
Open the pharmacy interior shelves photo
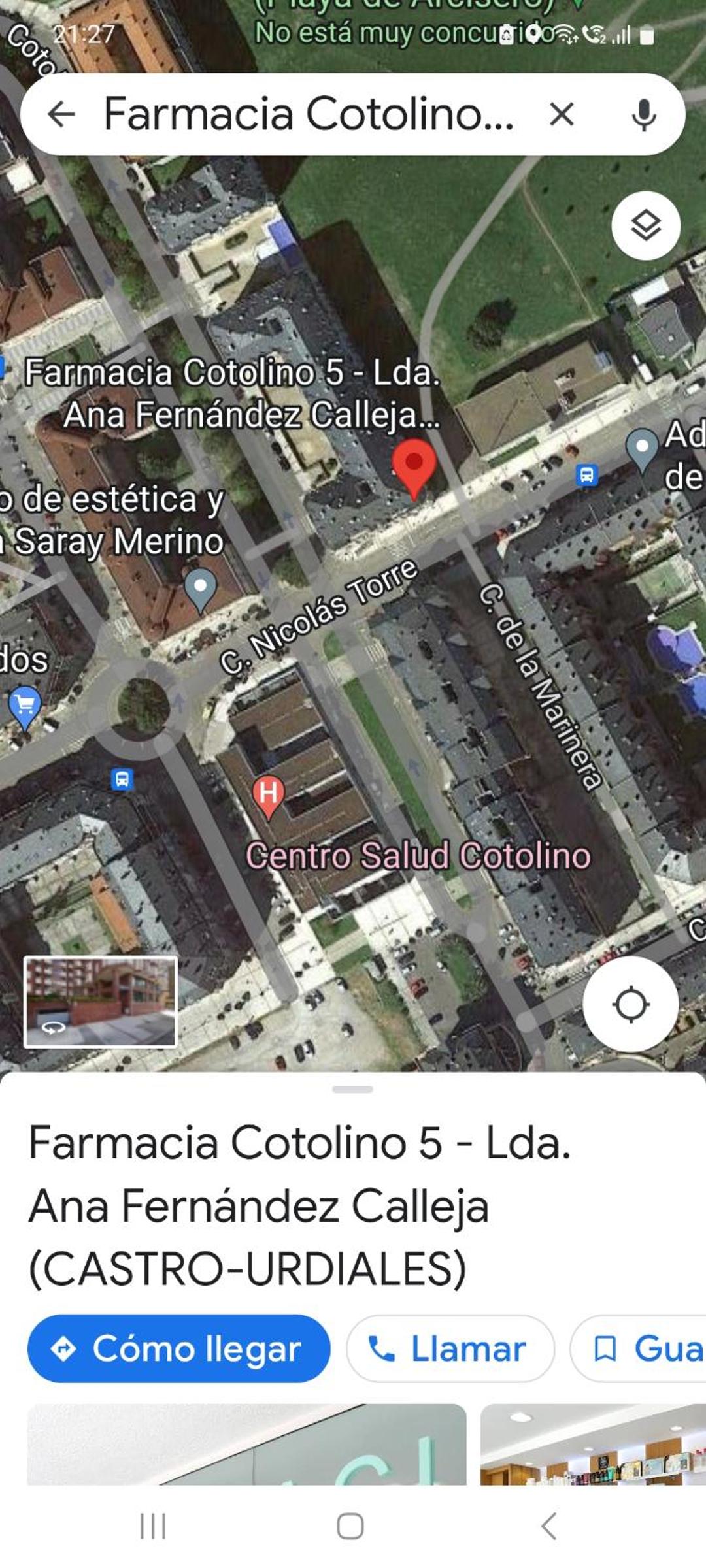(x=593, y=1444)
